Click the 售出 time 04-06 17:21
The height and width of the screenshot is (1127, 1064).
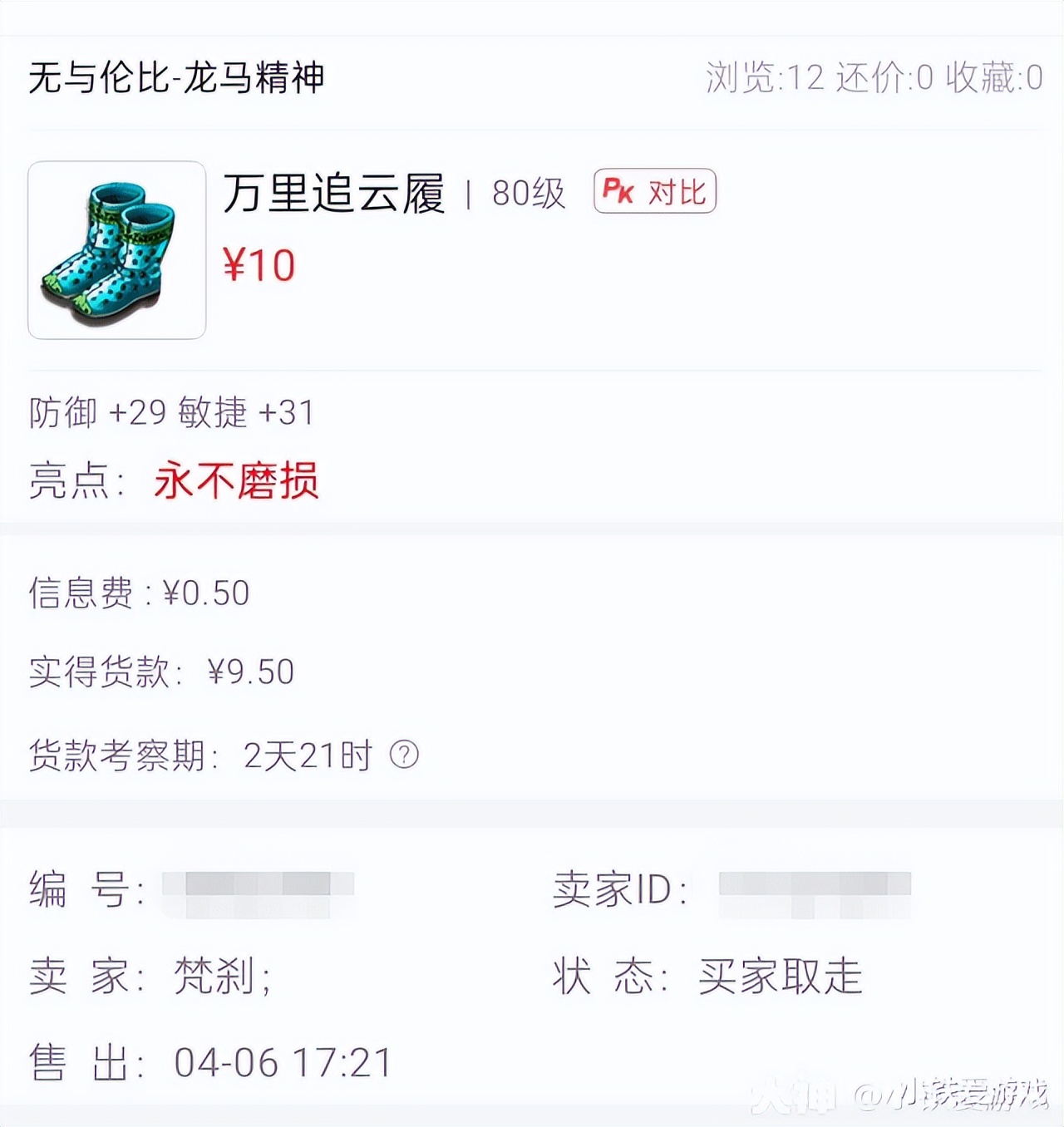[x=283, y=1062]
